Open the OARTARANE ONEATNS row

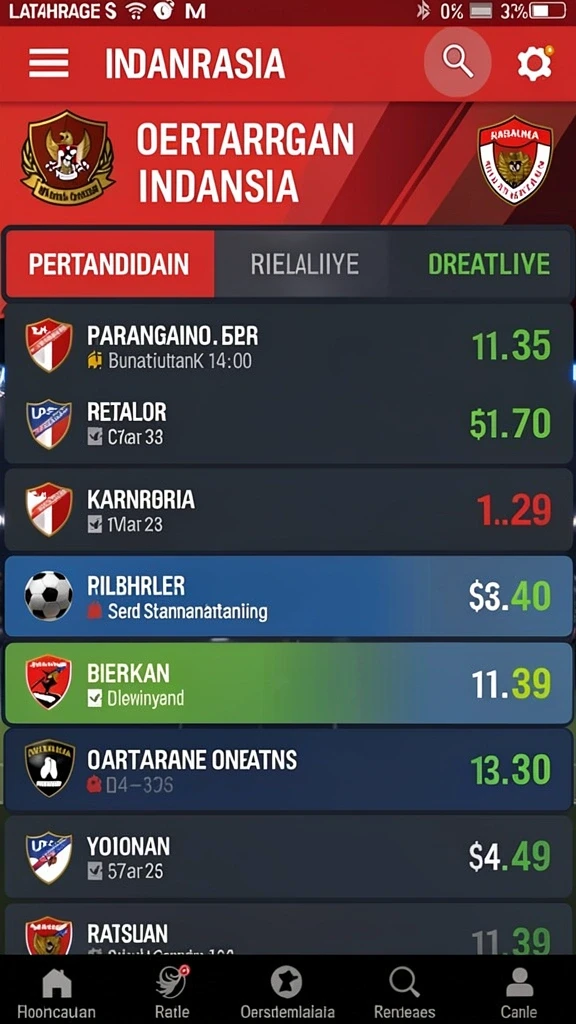click(288, 770)
